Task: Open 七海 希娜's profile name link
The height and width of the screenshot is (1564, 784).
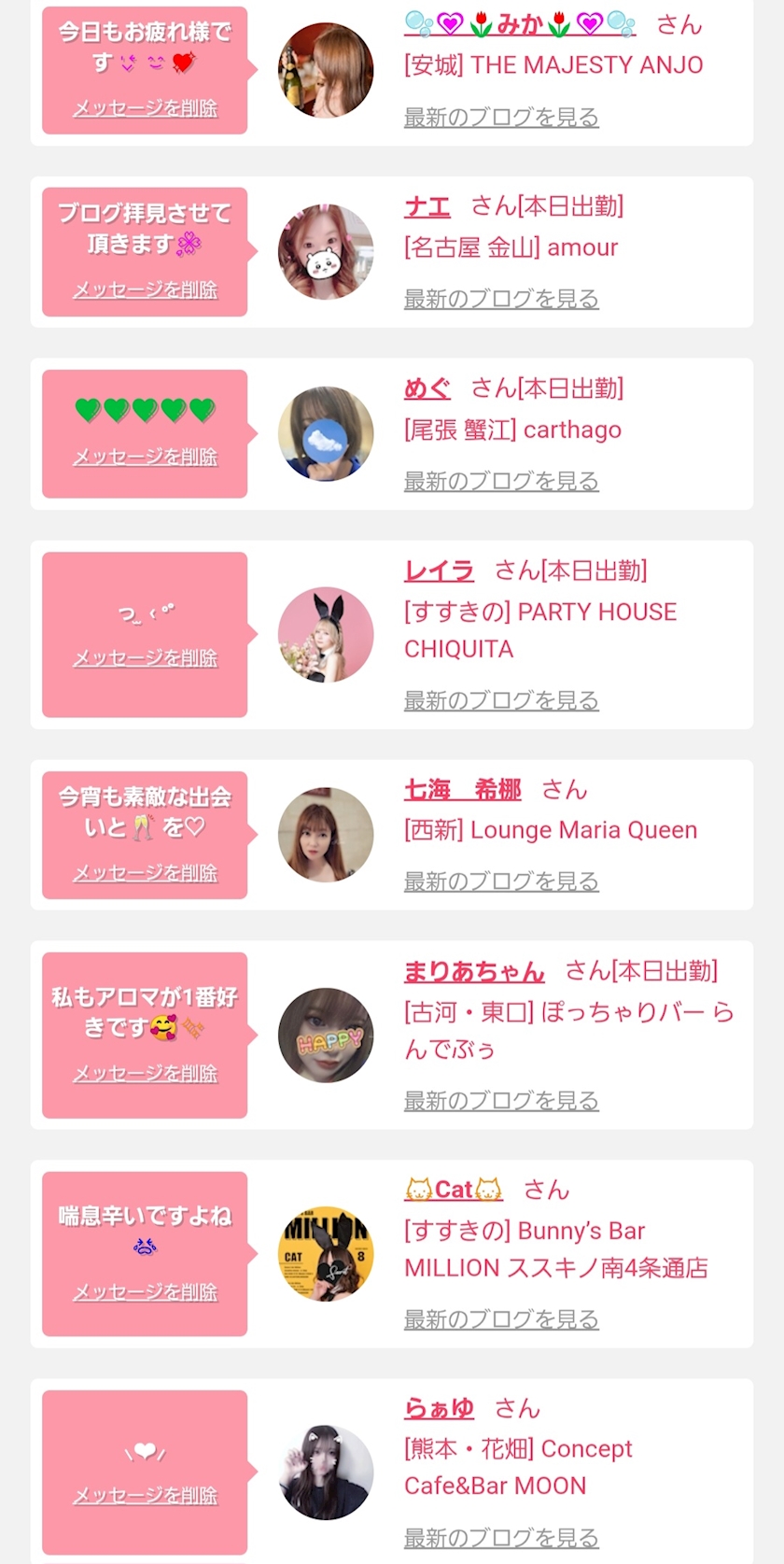Action: point(463,790)
